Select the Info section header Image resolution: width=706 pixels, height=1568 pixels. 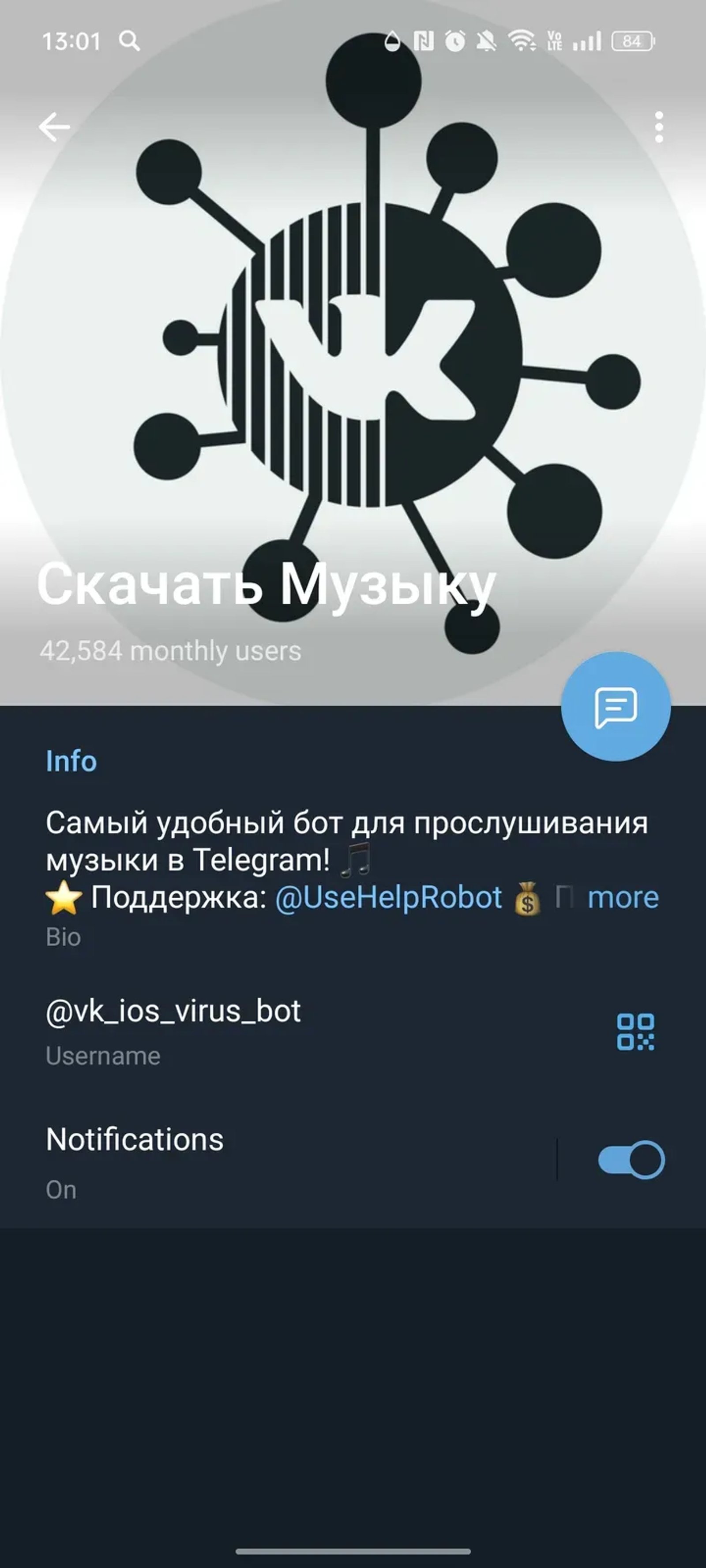(x=71, y=761)
